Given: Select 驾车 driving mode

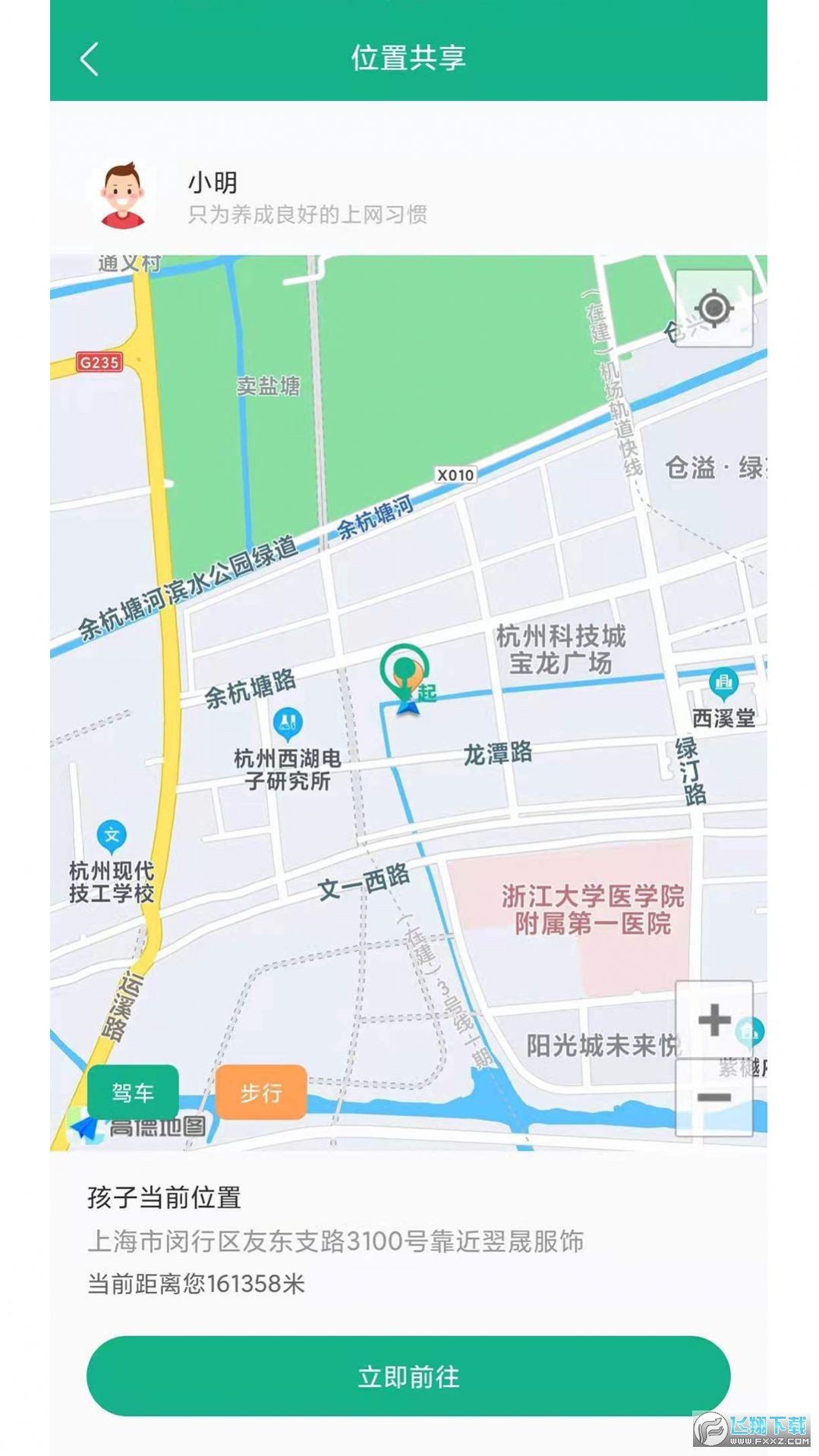Looking at the screenshot, I should (133, 1092).
